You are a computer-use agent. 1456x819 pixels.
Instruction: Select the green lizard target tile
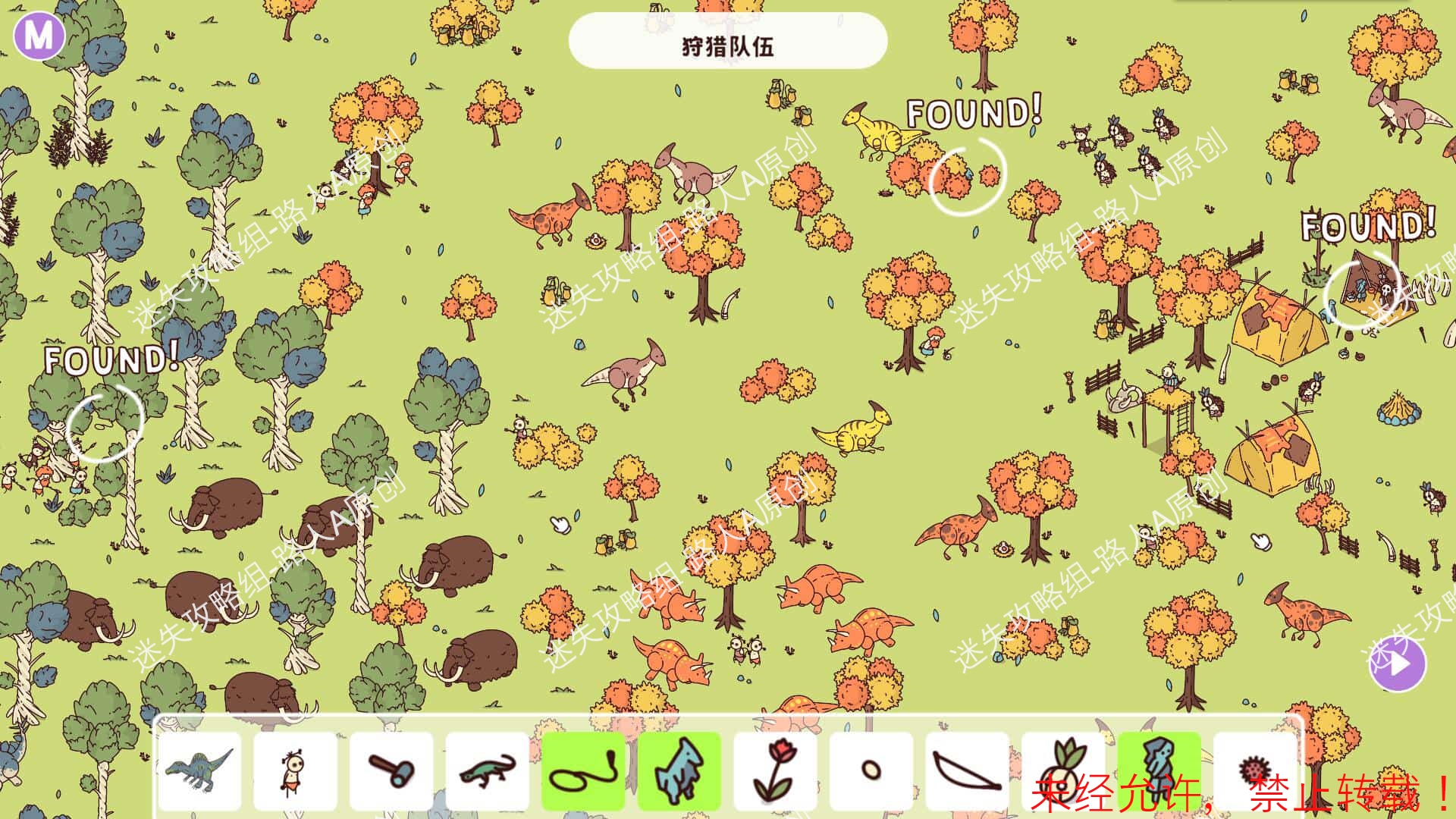click(x=487, y=770)
